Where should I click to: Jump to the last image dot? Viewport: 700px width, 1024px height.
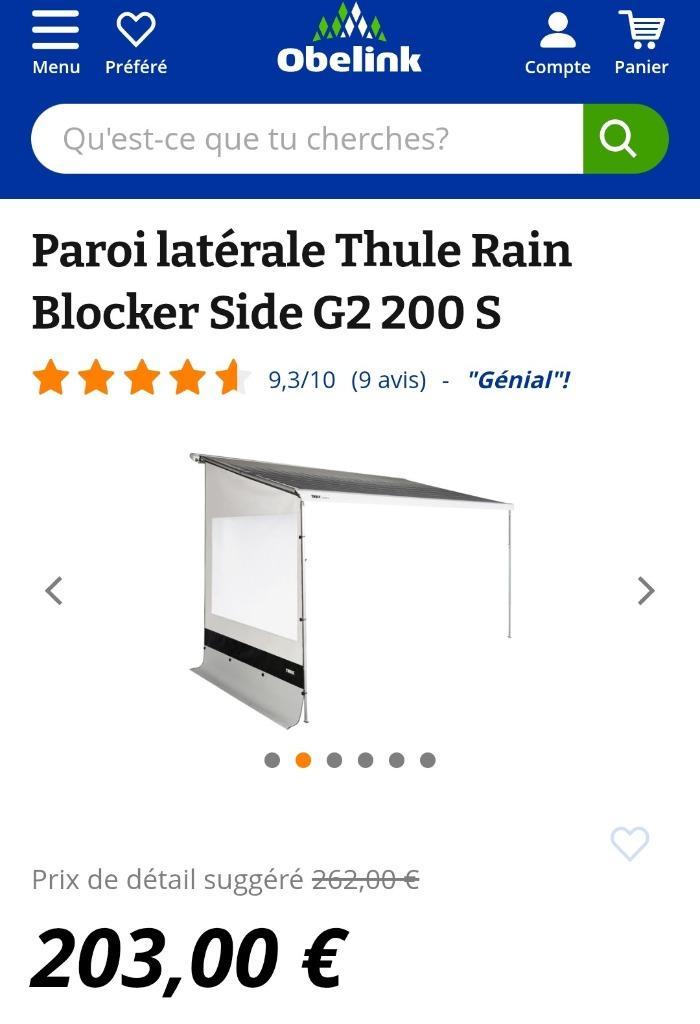point(428,760)
